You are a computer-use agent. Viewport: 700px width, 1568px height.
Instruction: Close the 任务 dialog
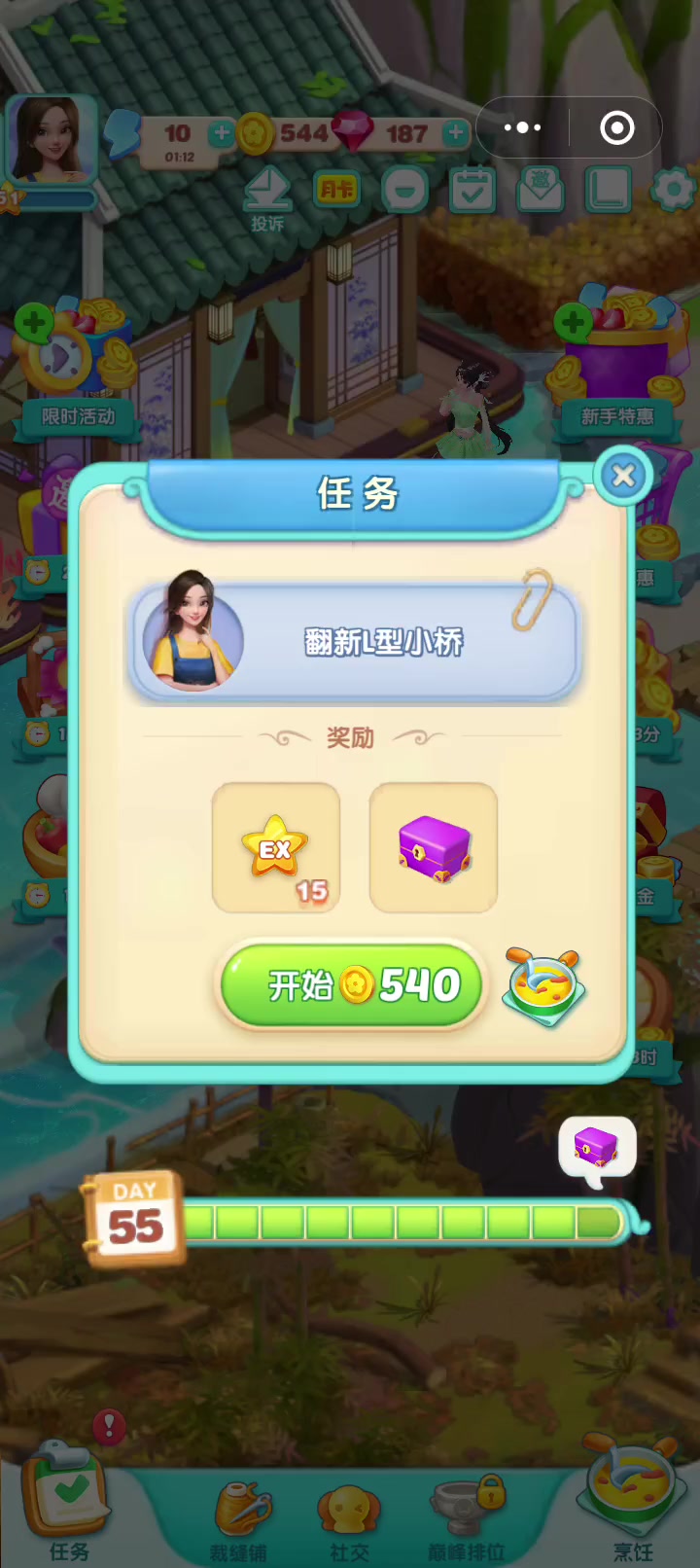623,476
